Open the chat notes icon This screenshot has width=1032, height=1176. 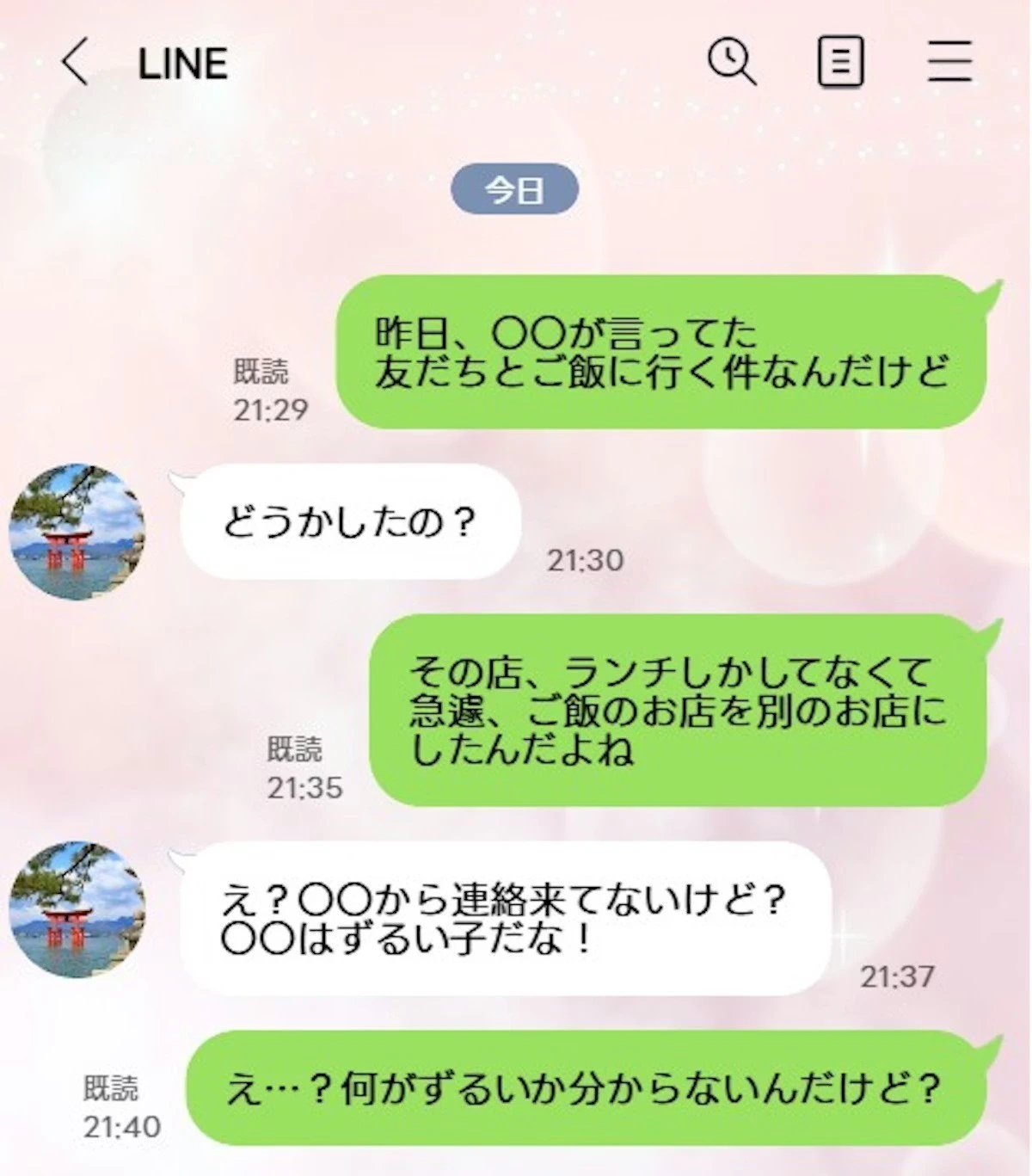(x=839, y=63)
